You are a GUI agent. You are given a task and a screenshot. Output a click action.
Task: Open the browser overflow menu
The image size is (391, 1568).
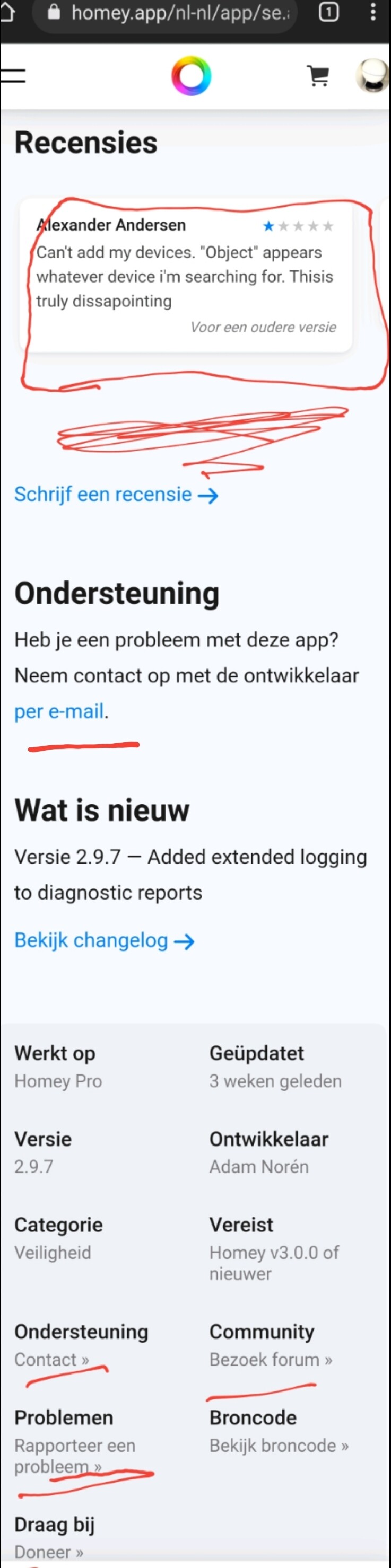click(373, 12)
